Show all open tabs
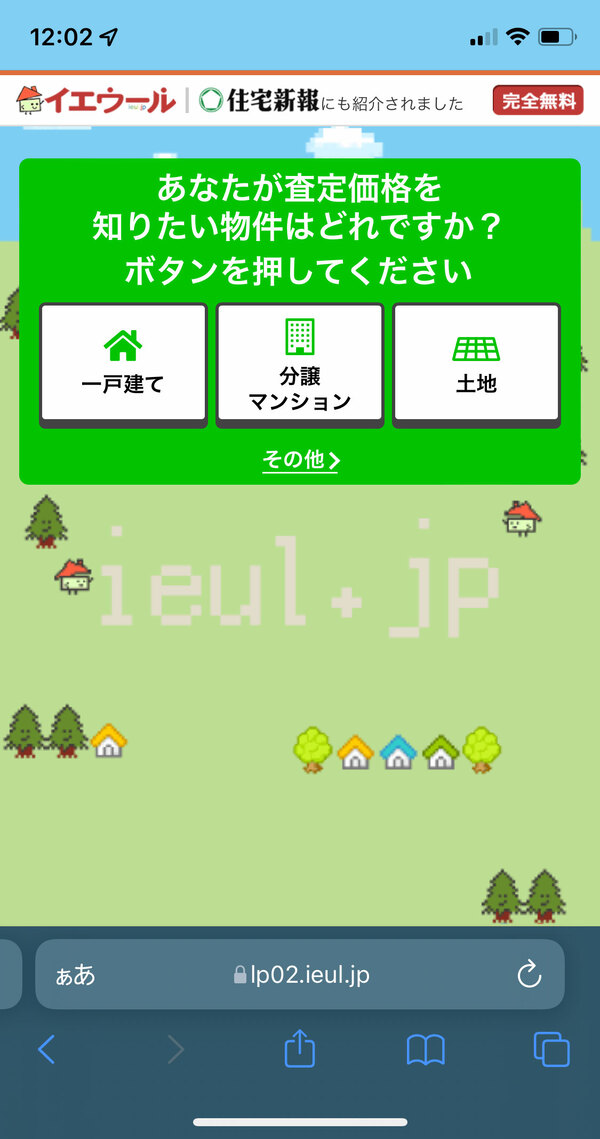The width and height of the screenshot is (600, 1139). [551, 1049]
